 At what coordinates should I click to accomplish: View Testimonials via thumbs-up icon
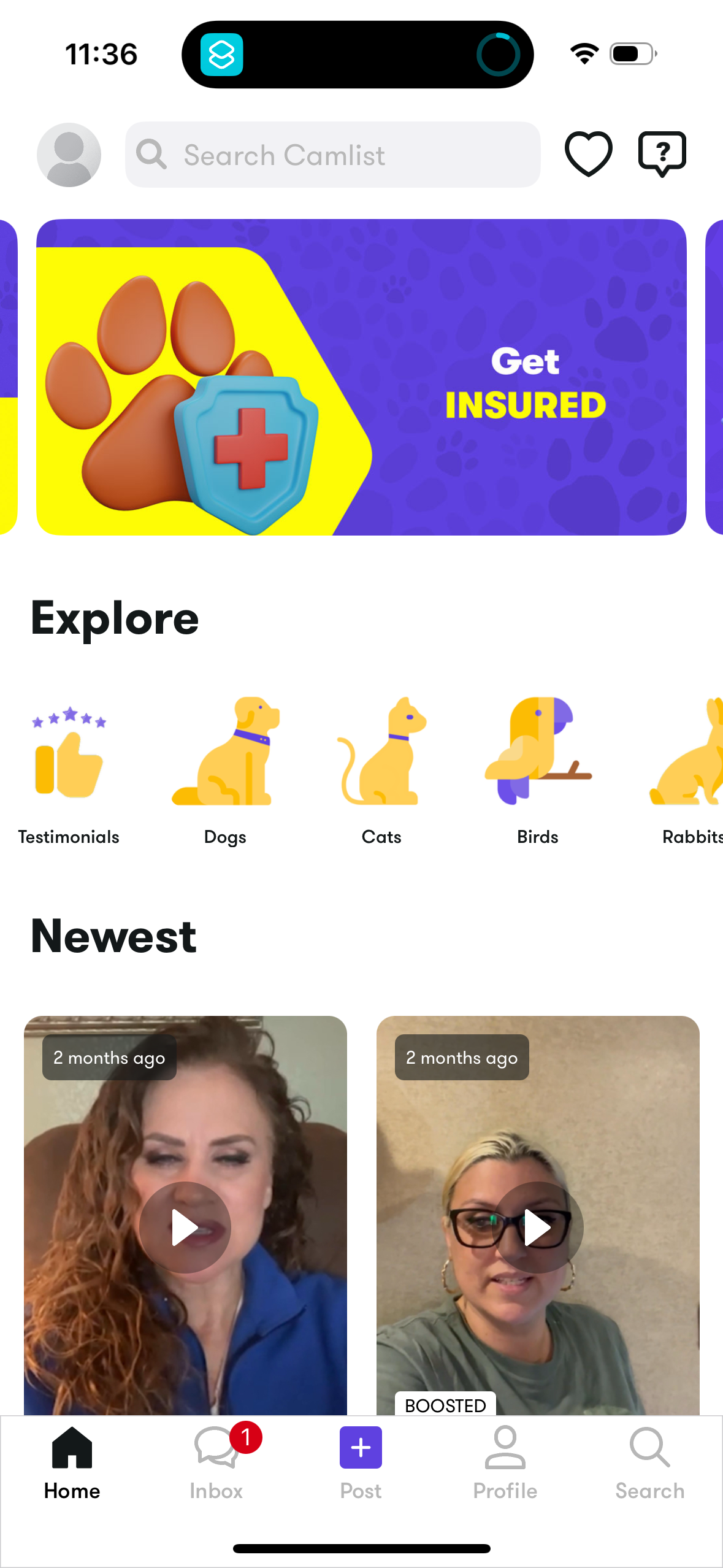pos(68,755)
